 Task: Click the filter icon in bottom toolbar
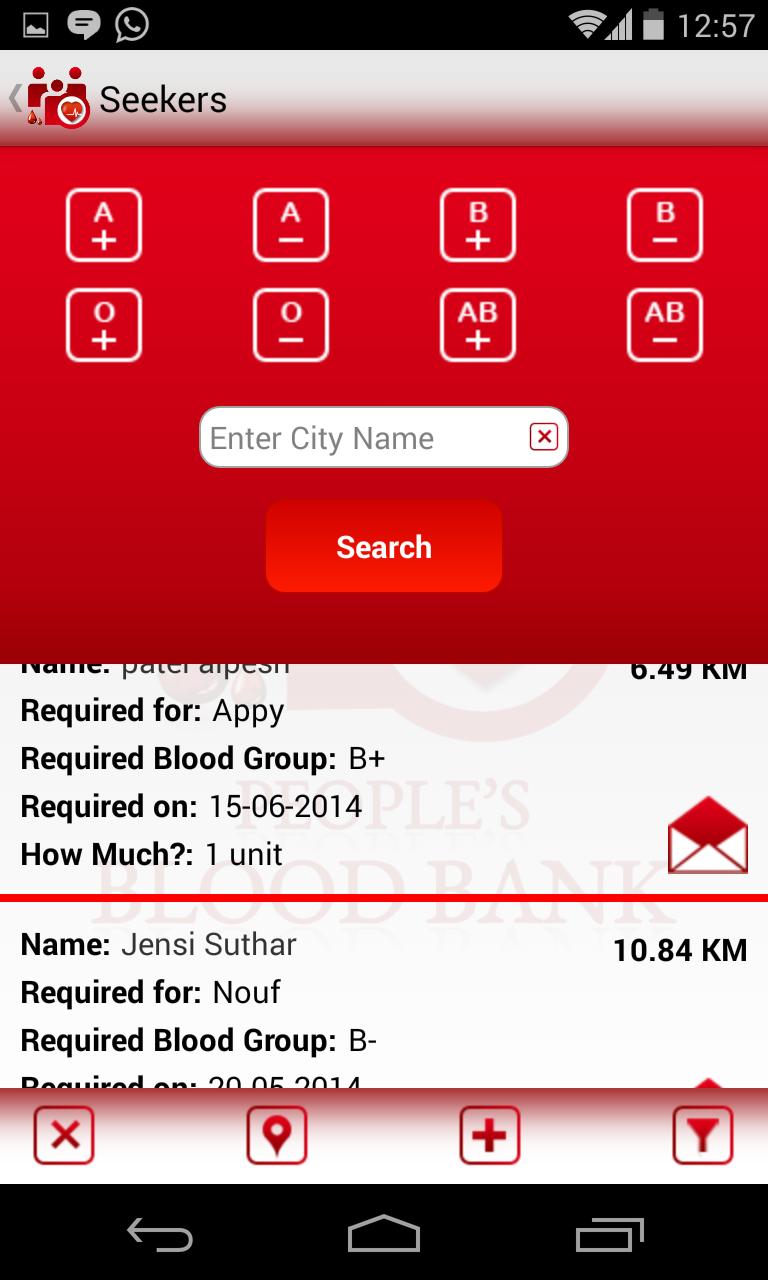(702, 1135)
